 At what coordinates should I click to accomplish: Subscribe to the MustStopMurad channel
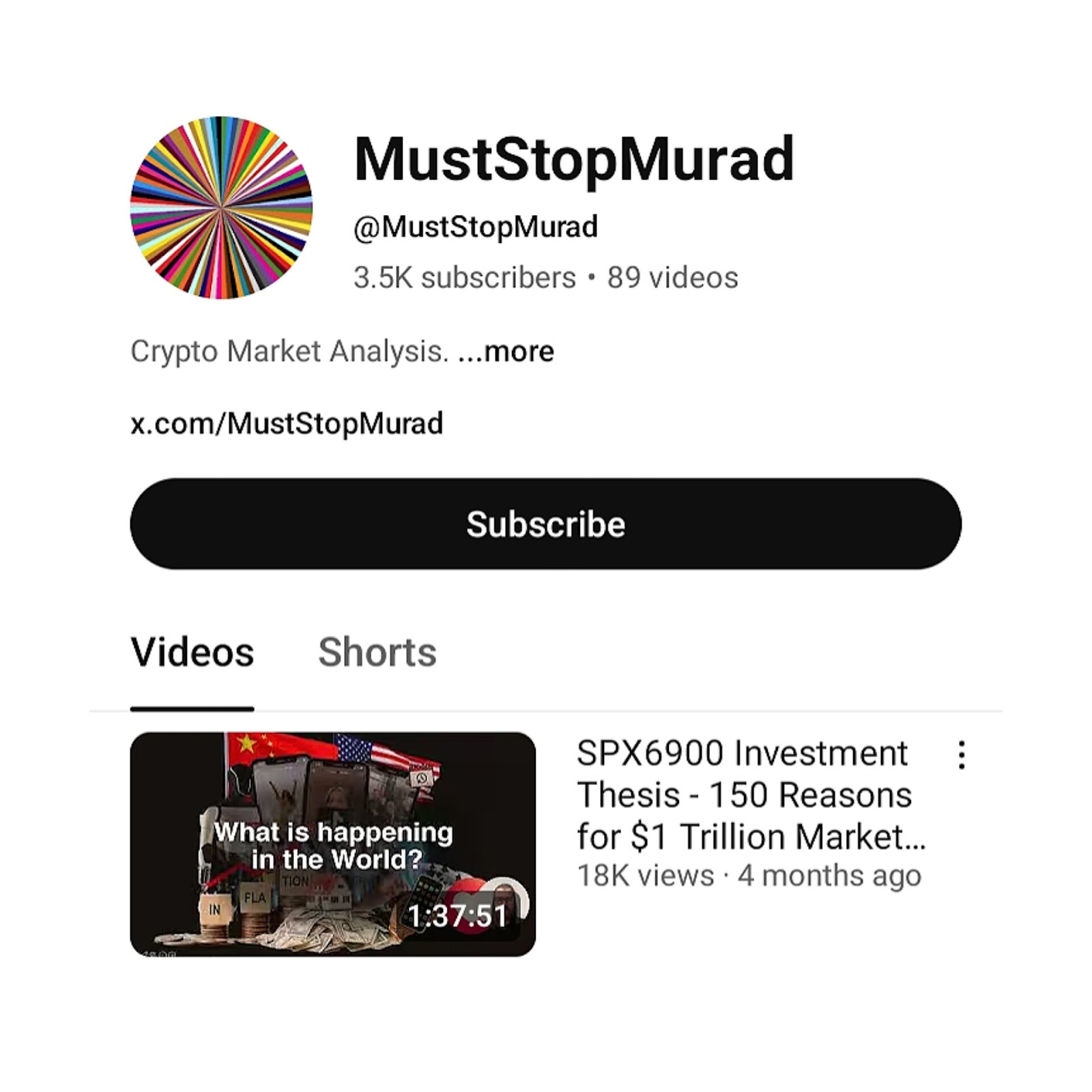coord(545,523)
